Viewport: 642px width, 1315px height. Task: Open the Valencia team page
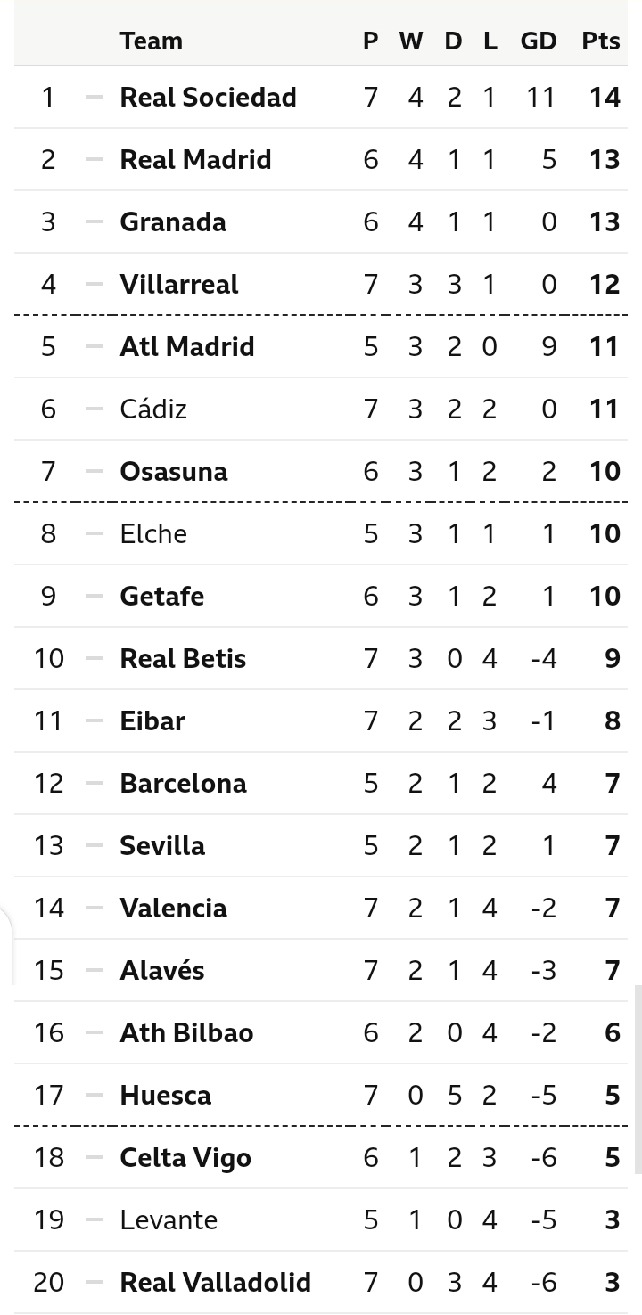[173, 908]
